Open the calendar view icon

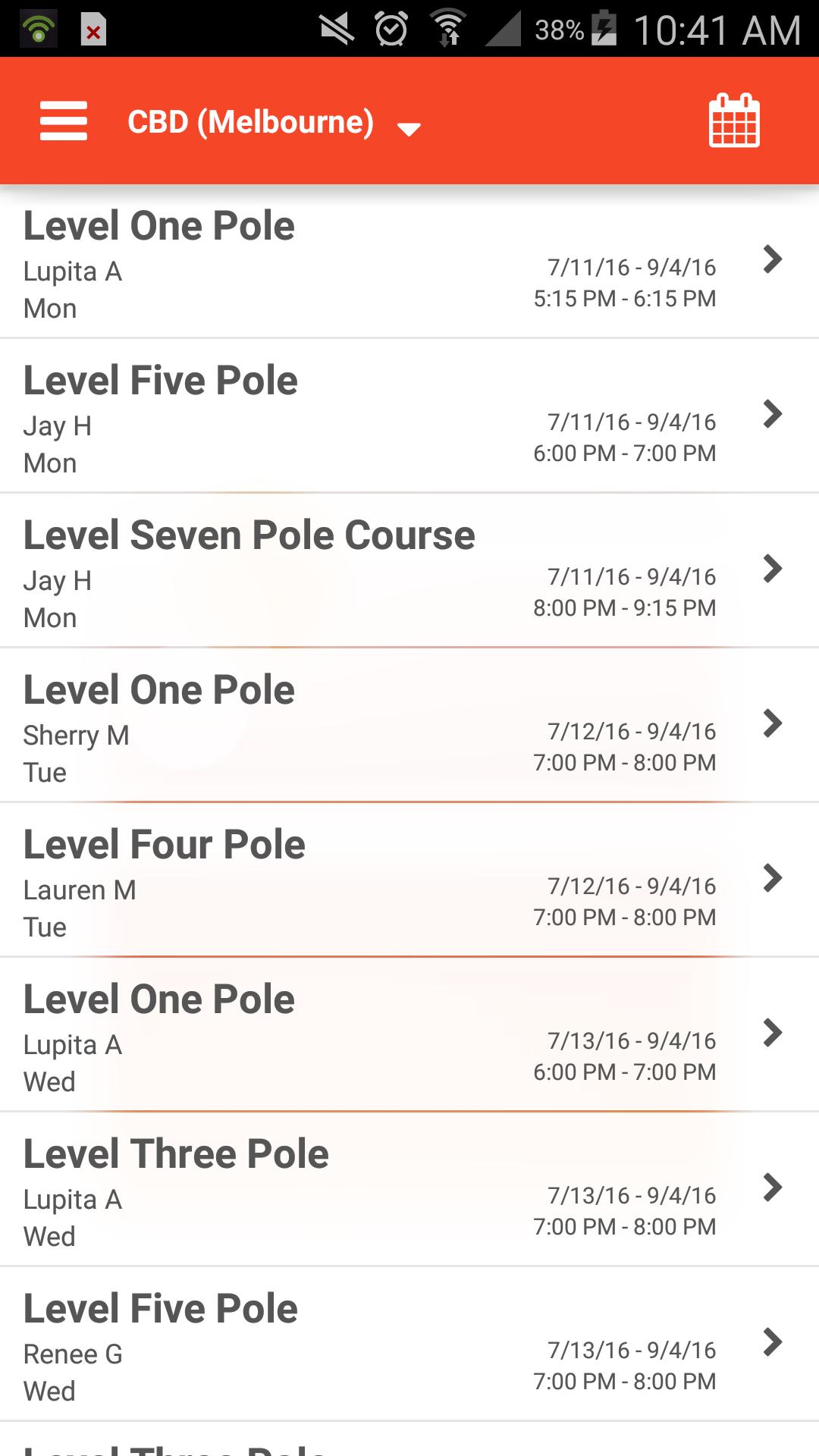coord(734,121)
